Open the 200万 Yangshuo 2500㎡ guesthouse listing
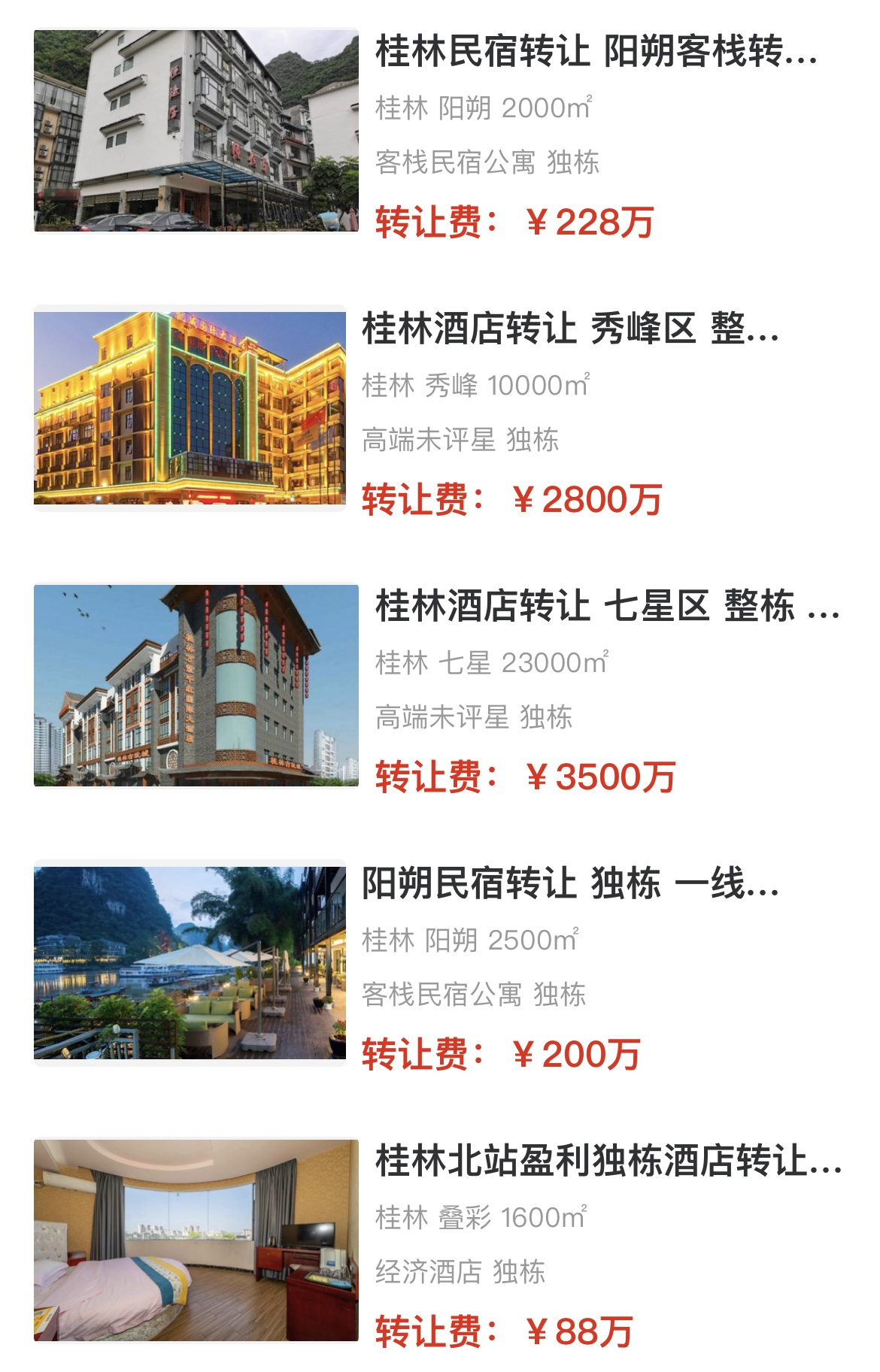 point(569,884)
